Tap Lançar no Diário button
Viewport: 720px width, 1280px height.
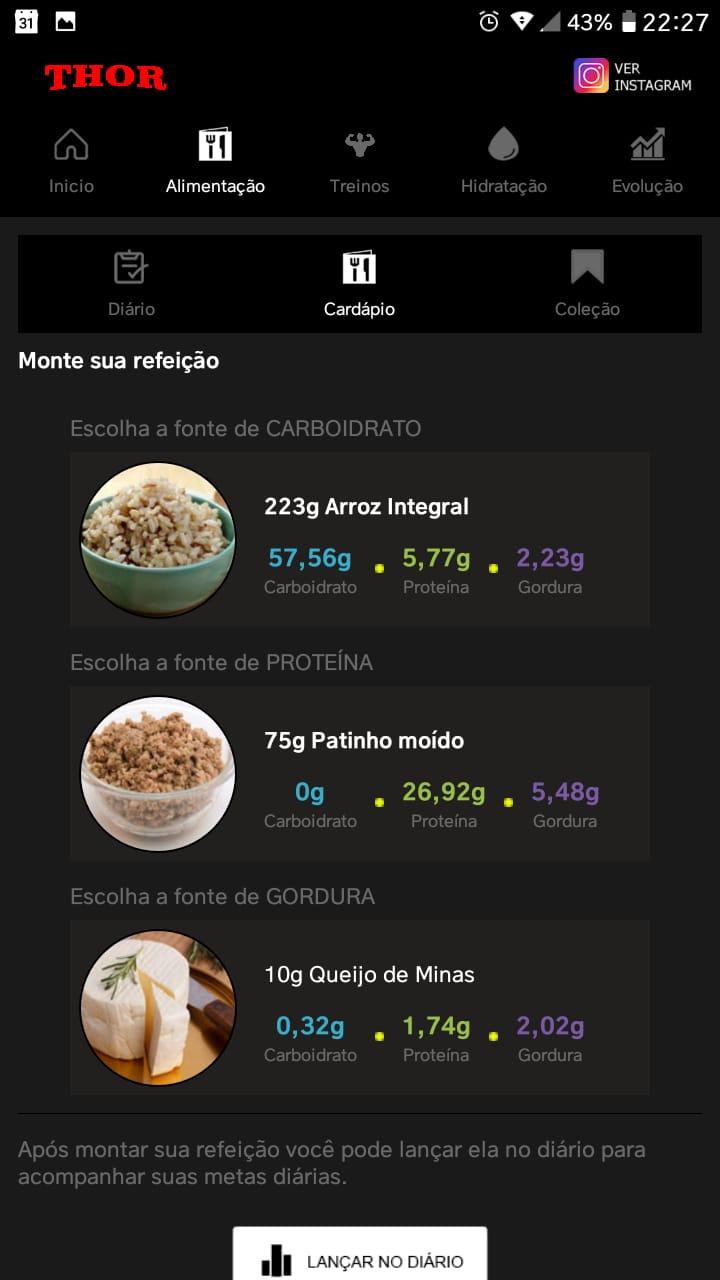click(360, 1255)
